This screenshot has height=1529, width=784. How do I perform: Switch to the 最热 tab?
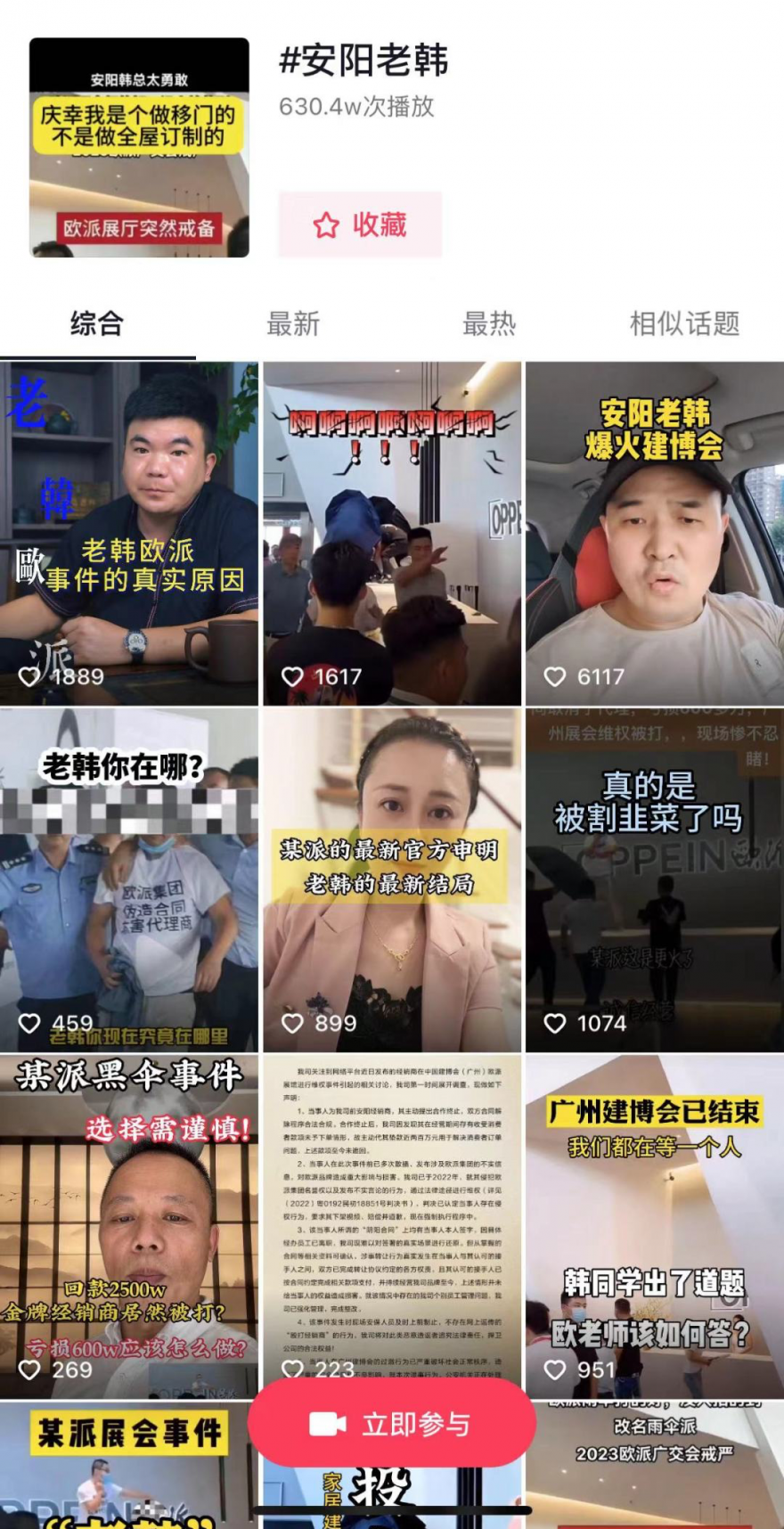(488, 323)
